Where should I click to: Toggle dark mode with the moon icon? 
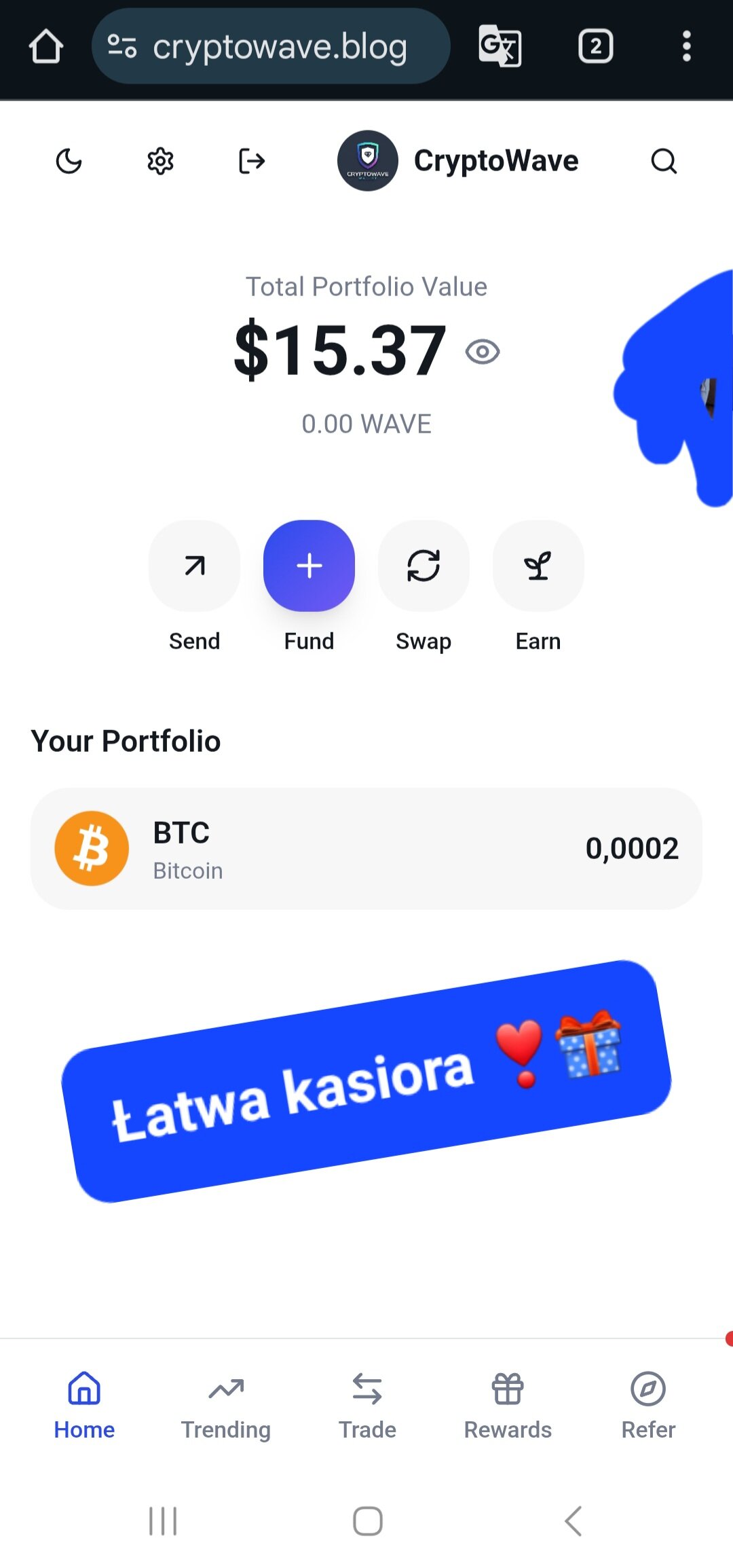pos(69,162)
